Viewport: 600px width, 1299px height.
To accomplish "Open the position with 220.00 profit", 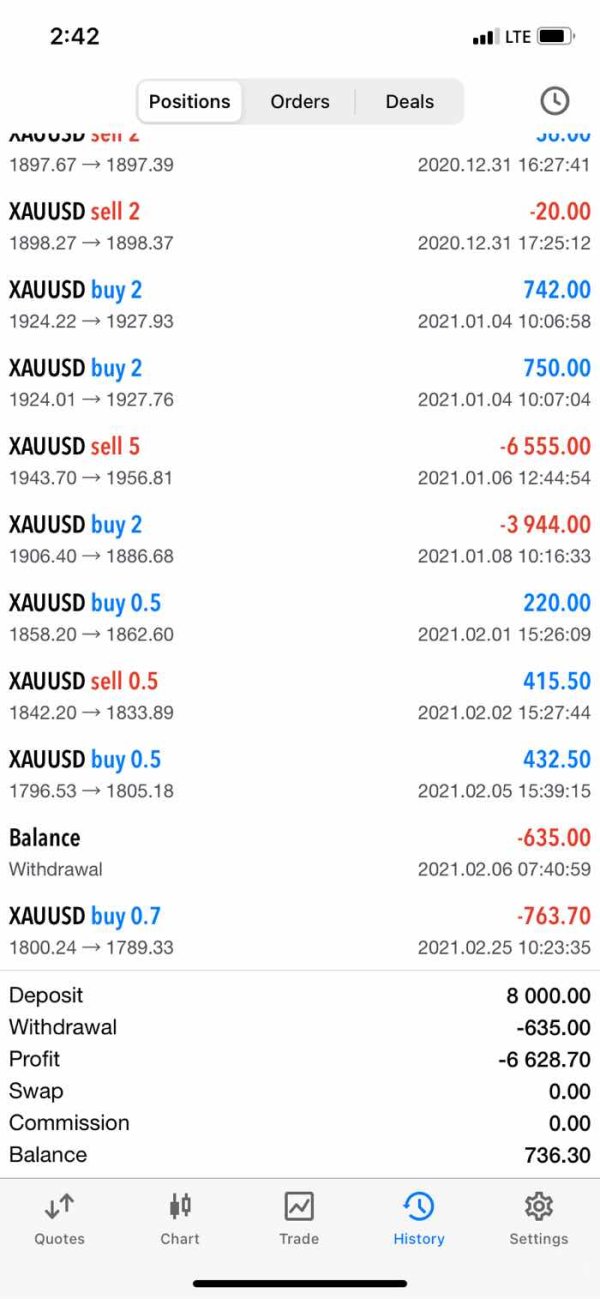I will tap(300, 617).
